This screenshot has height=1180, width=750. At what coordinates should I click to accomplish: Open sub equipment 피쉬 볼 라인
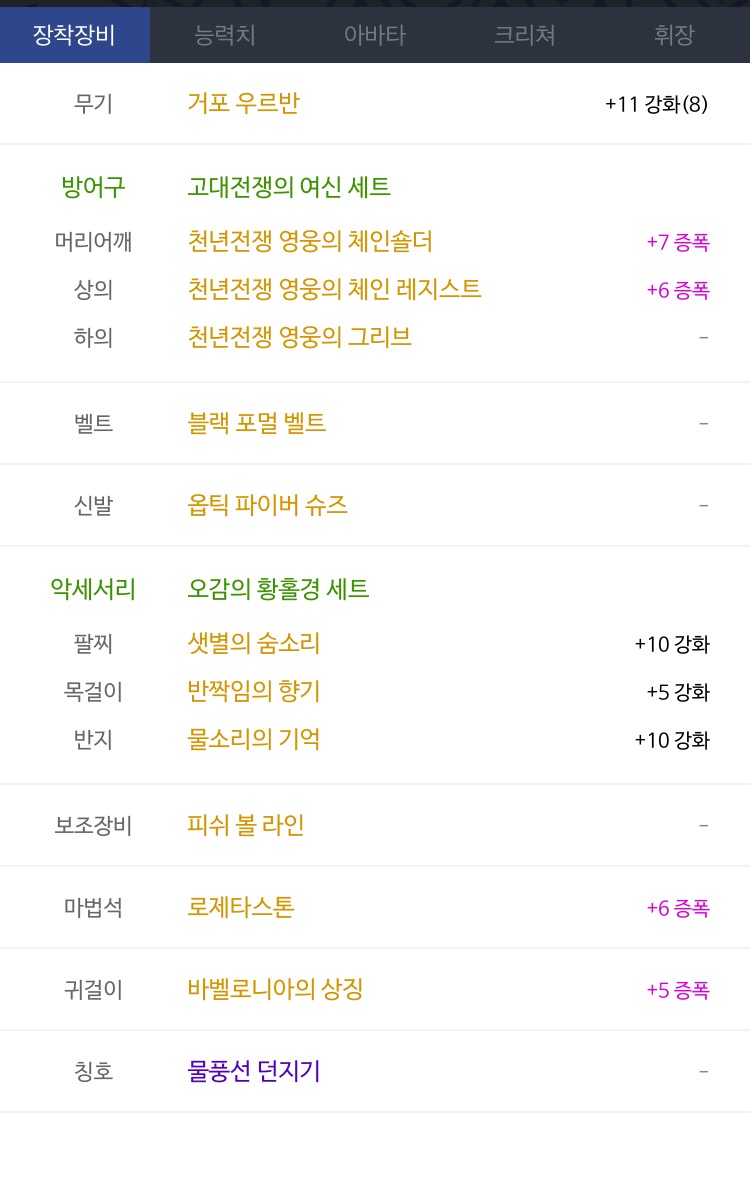click(246, 825)
